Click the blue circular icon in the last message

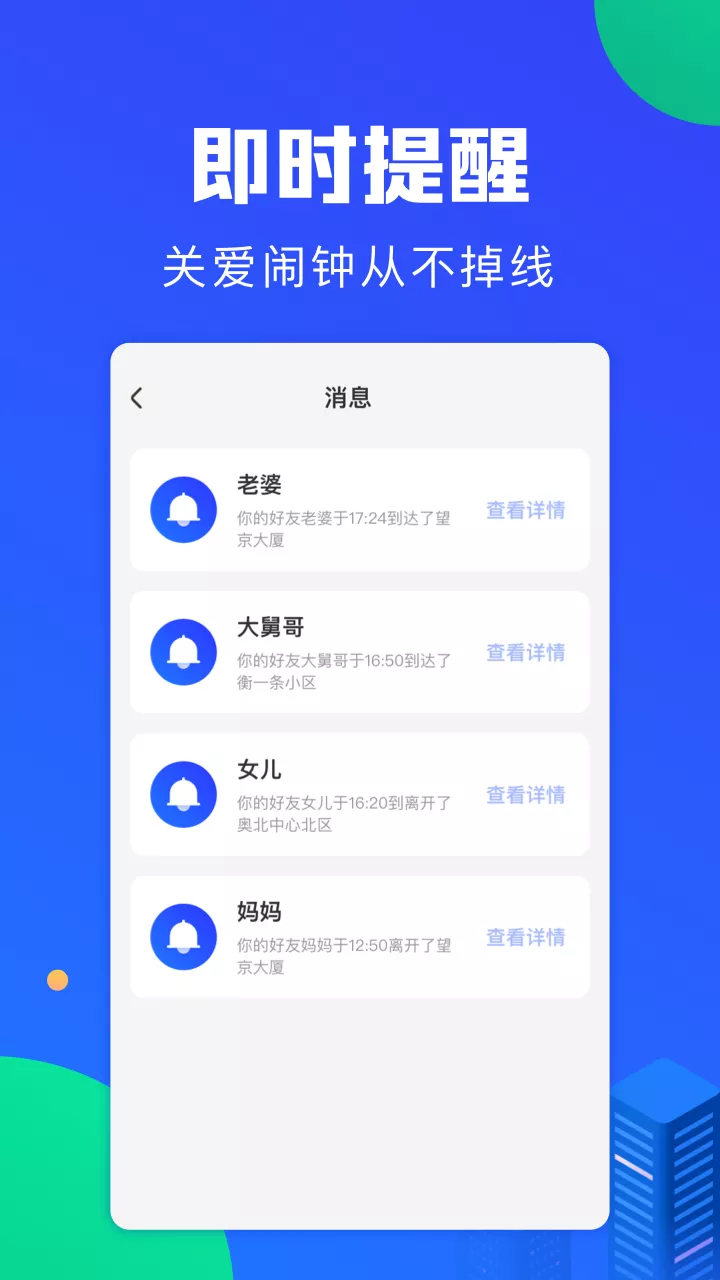[x=183, y=937]
